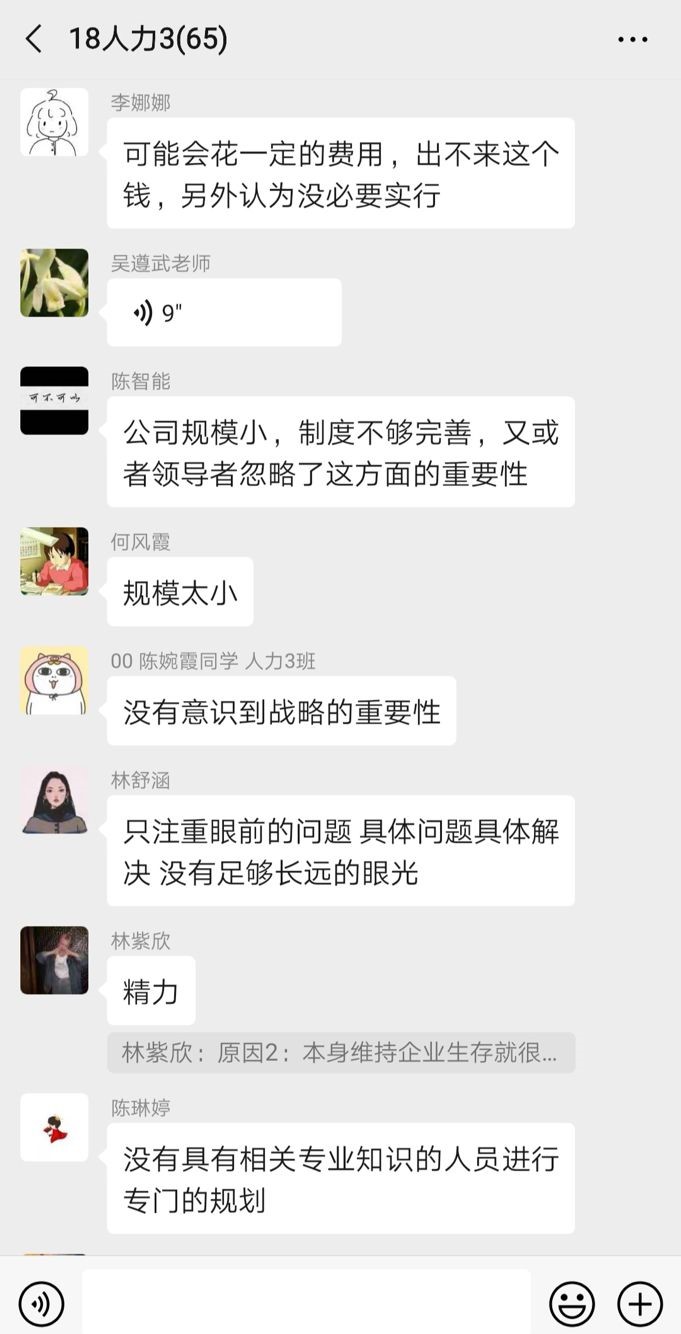Open 陈琳婷's avatar
The height and width of the screenshot is (1334, 681).
pos(54,1128)
